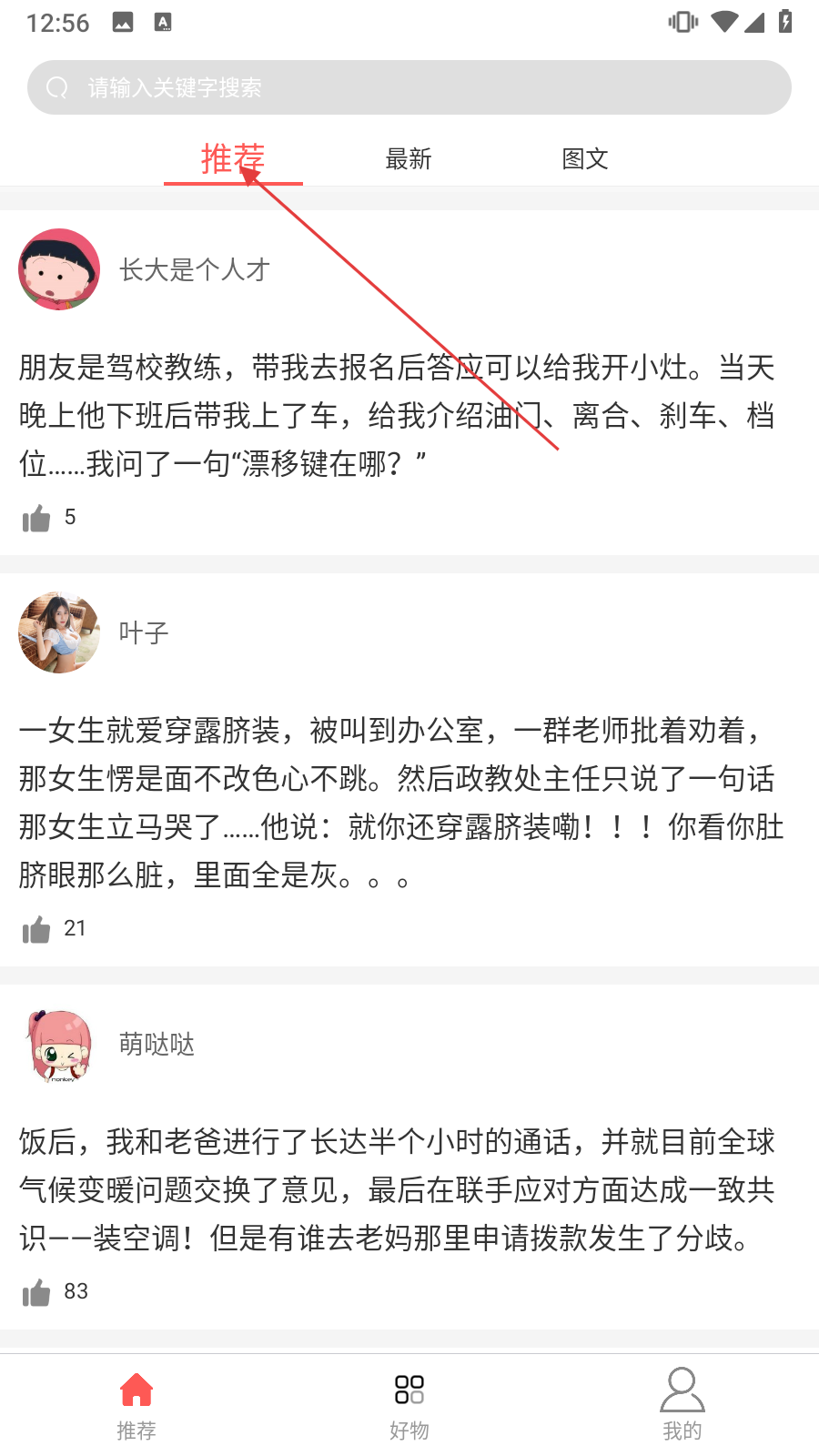Select the 推荐 top tab
This screenshot has width=819, height=1456.
[x=233, y=159]
